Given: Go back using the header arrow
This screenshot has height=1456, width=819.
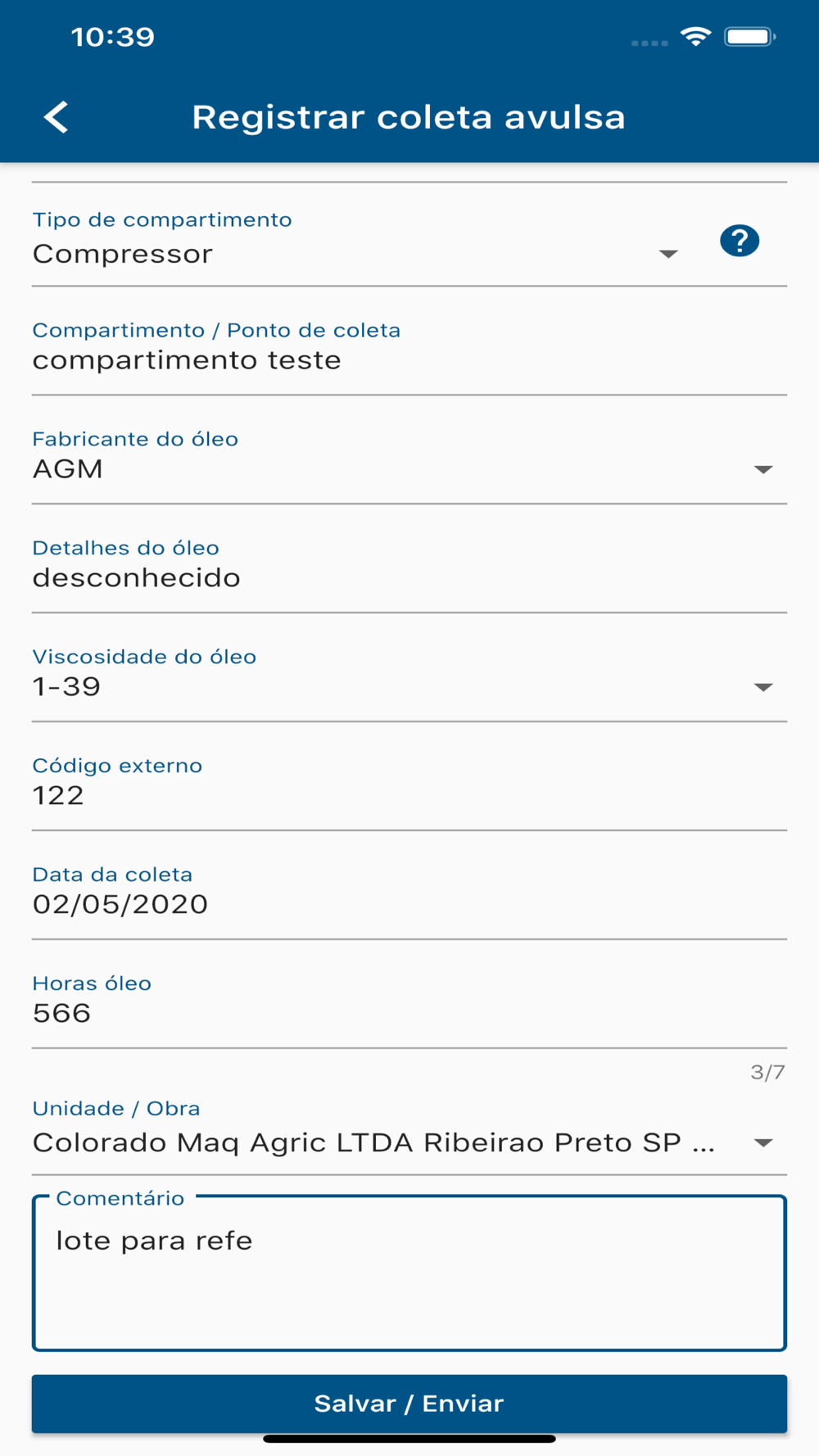Looking at the screenshot, I should point(56,117).
